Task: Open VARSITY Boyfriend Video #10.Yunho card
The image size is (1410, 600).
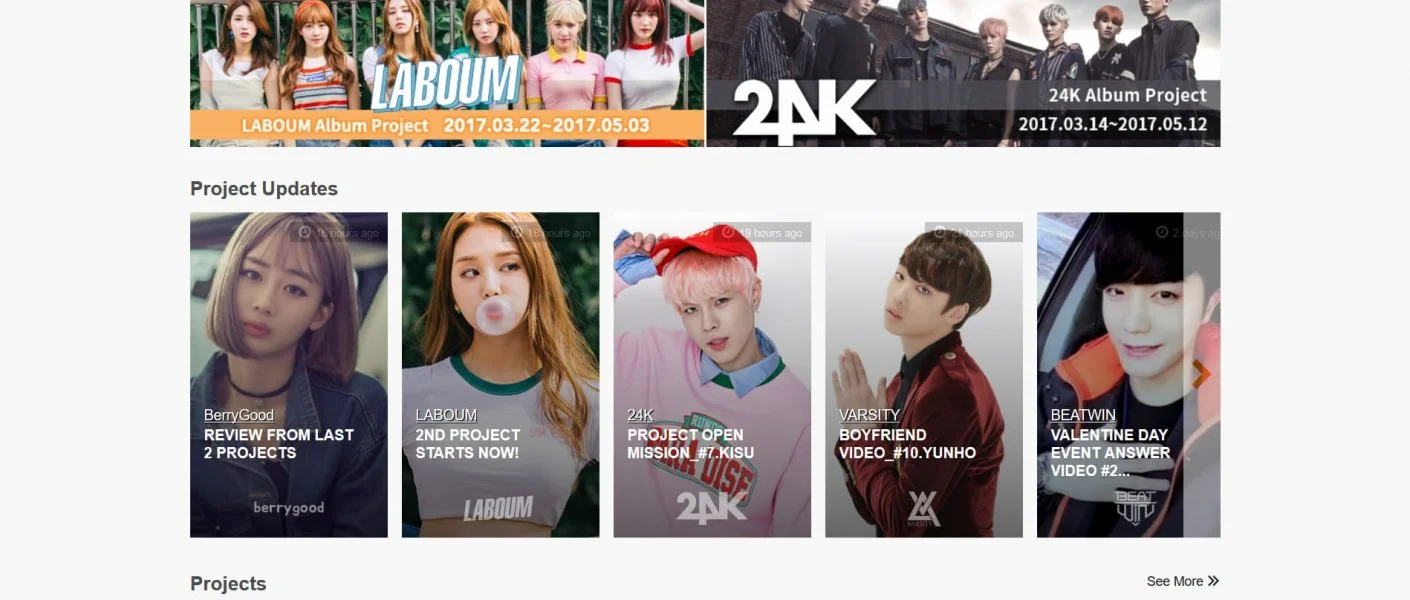Action: click(x=923, y=375)
